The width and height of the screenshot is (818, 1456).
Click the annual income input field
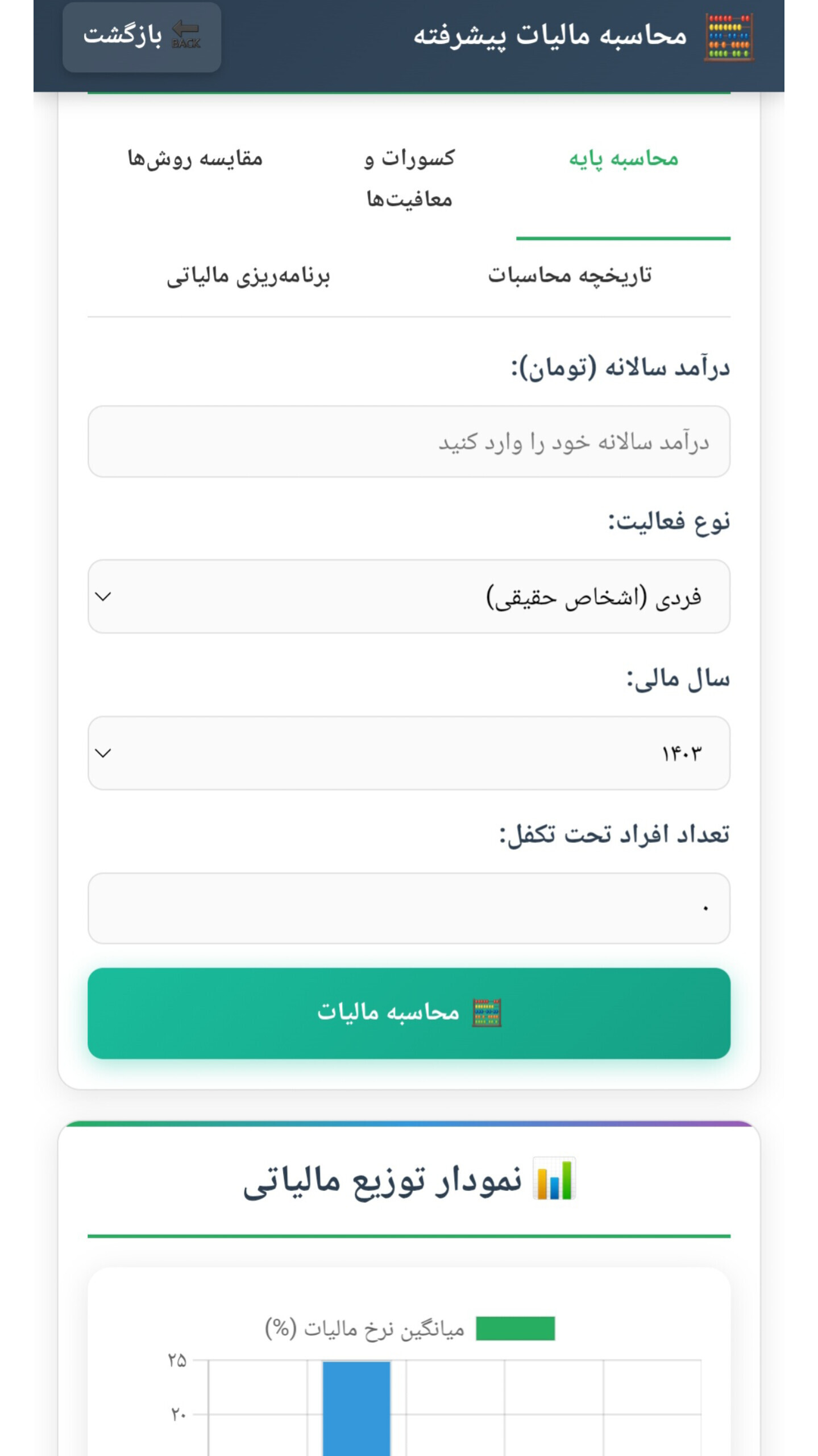408,442
